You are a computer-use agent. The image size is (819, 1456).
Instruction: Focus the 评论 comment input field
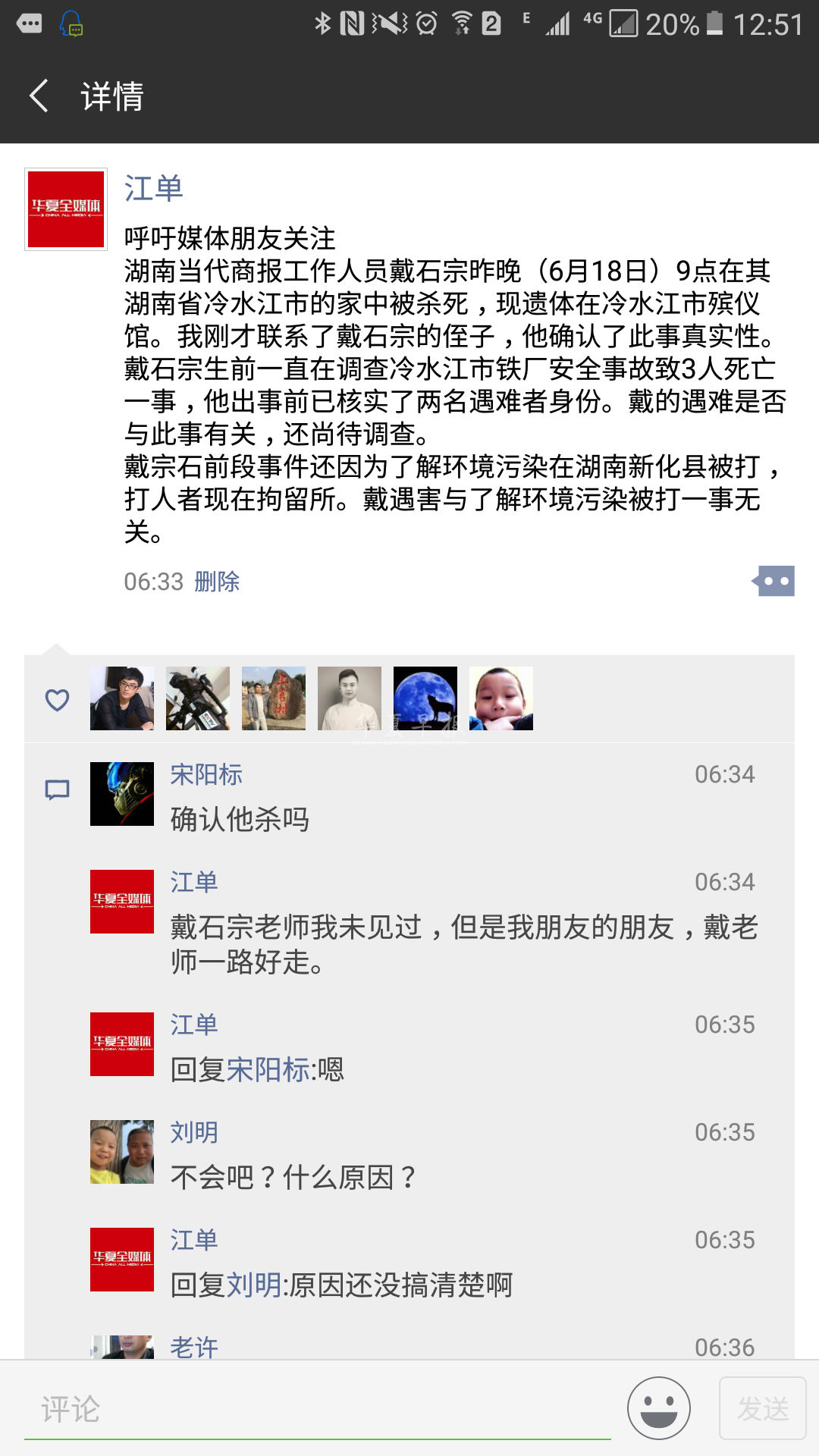pyautogui.click(x=317, y=1410)
